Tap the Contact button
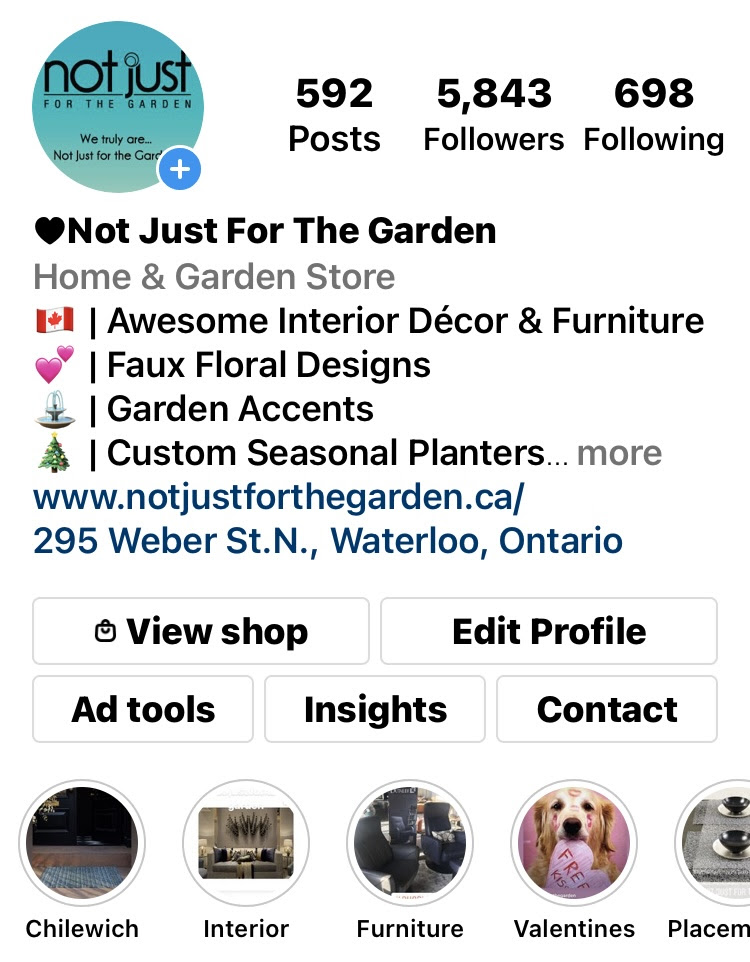750x962 pixels. 607,709
